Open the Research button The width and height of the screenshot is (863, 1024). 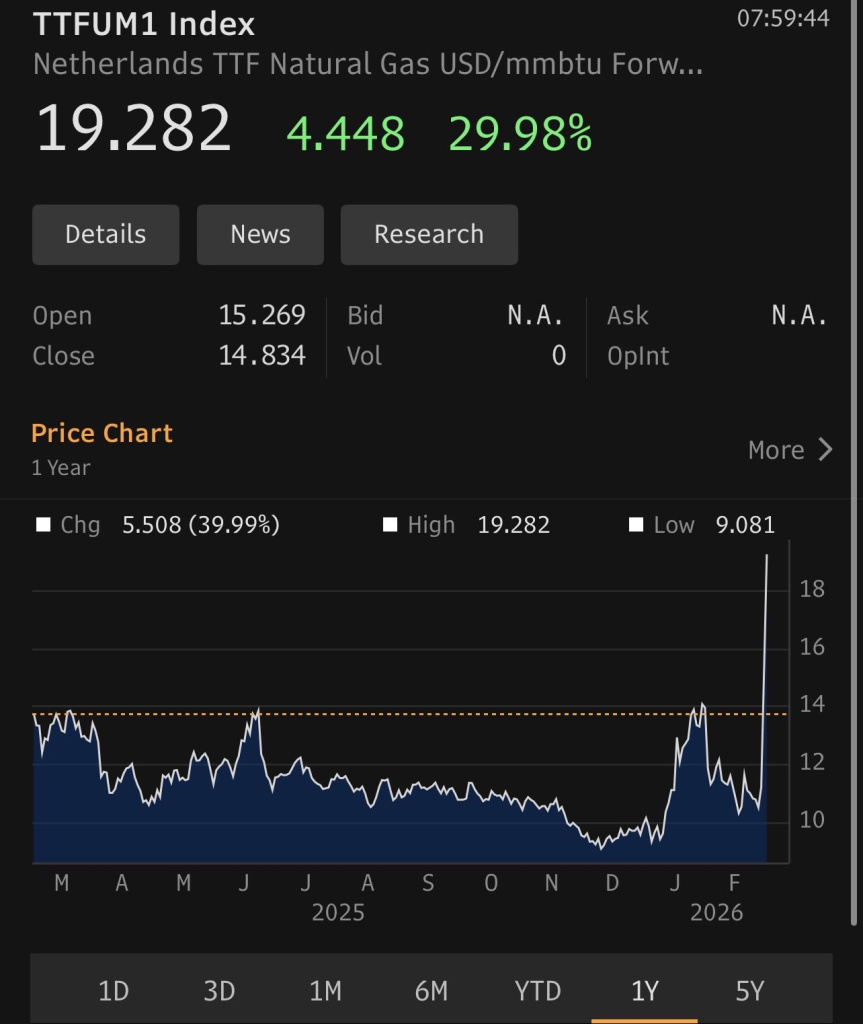(429, 235)
